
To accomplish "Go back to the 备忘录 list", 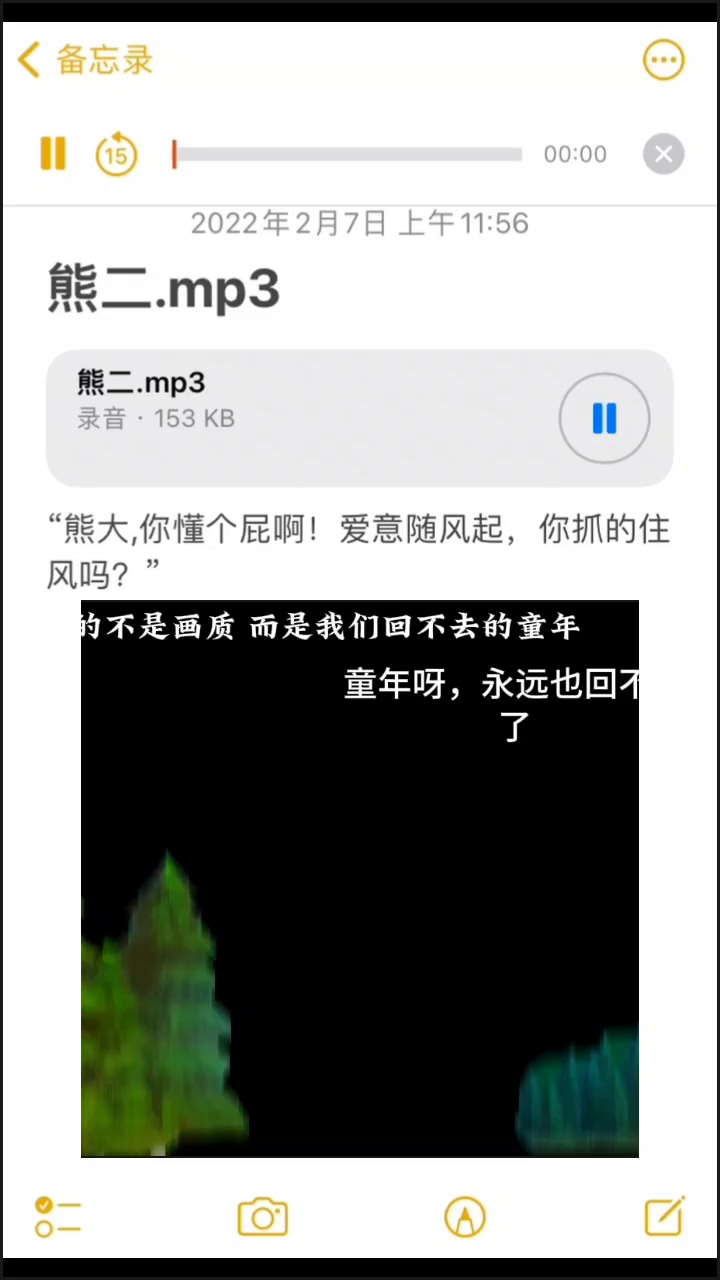I will (x=85, y=60).
